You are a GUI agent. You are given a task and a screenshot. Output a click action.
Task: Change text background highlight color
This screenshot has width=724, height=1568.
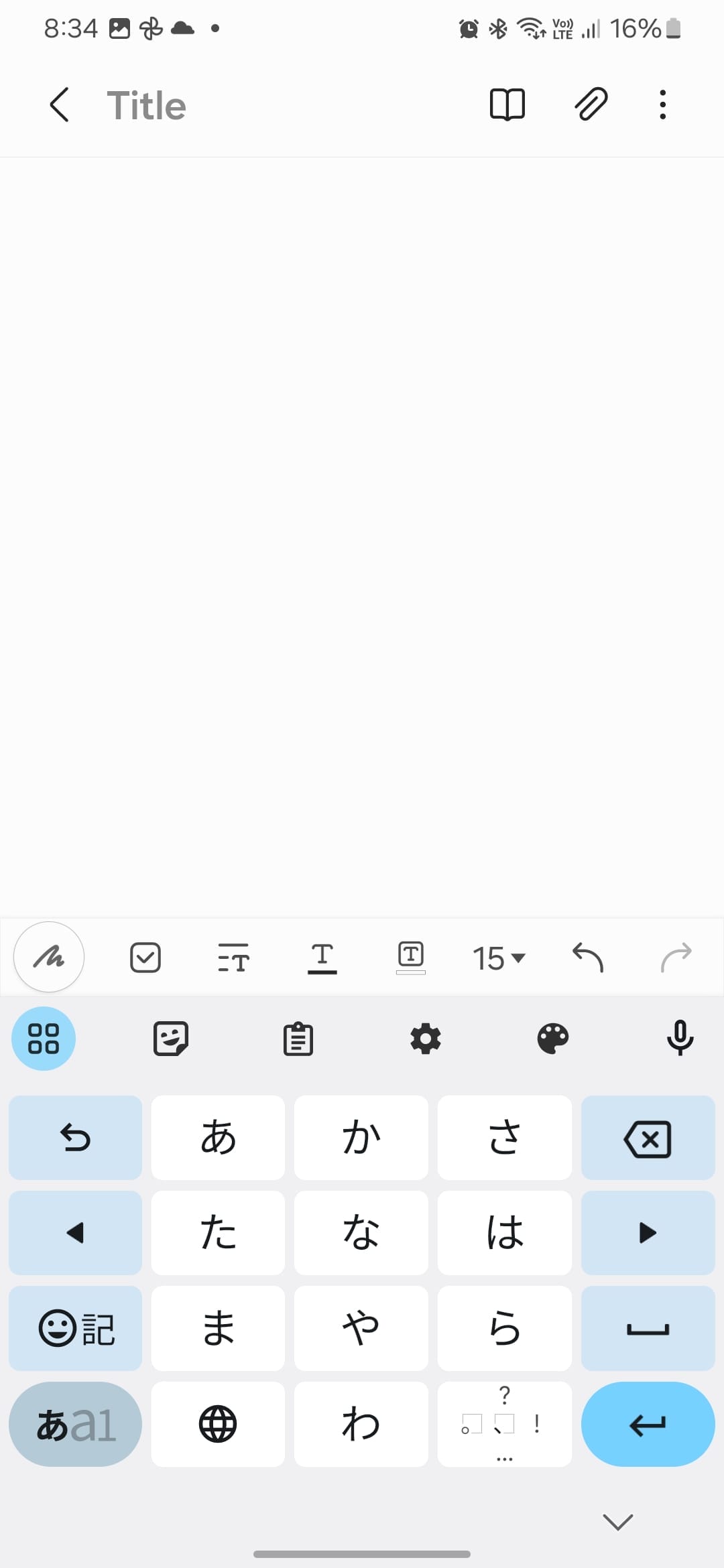(410, 958)
